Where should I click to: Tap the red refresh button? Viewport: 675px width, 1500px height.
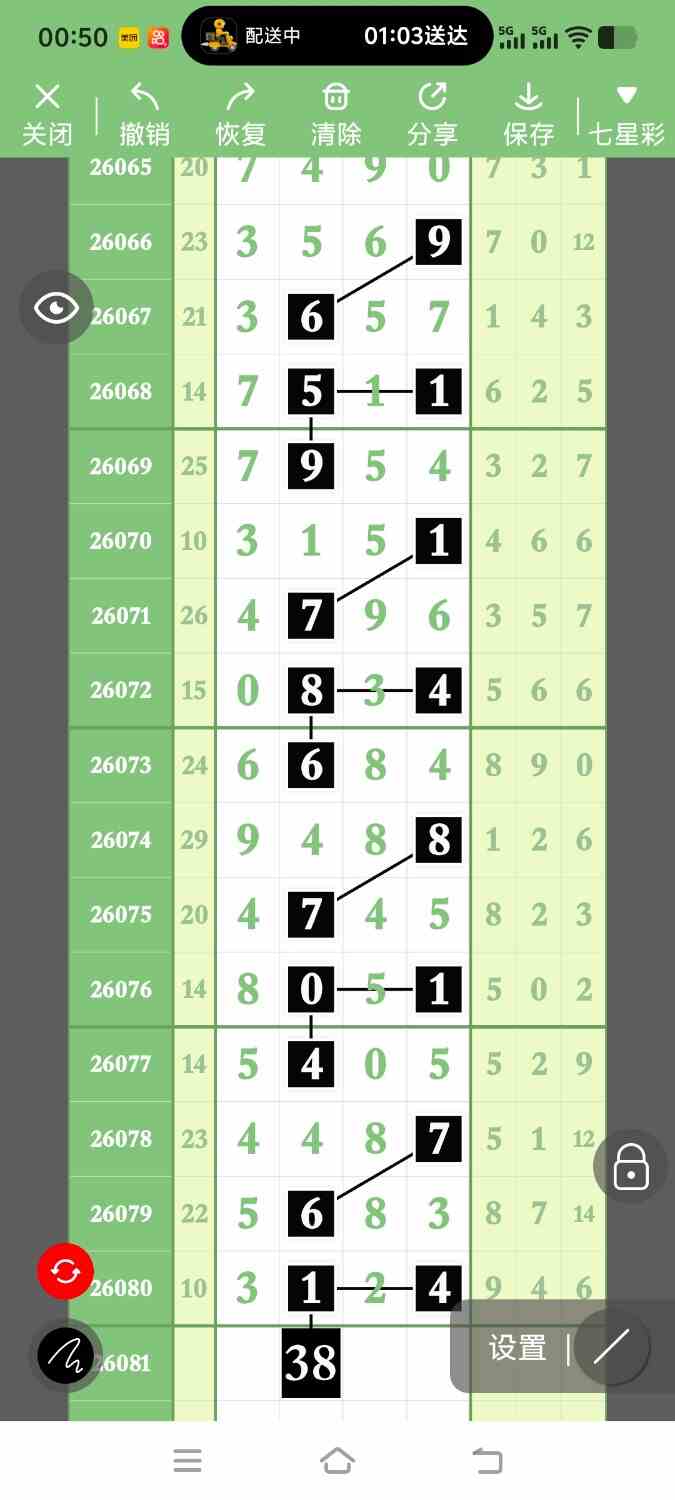[x=65, y=1271]
